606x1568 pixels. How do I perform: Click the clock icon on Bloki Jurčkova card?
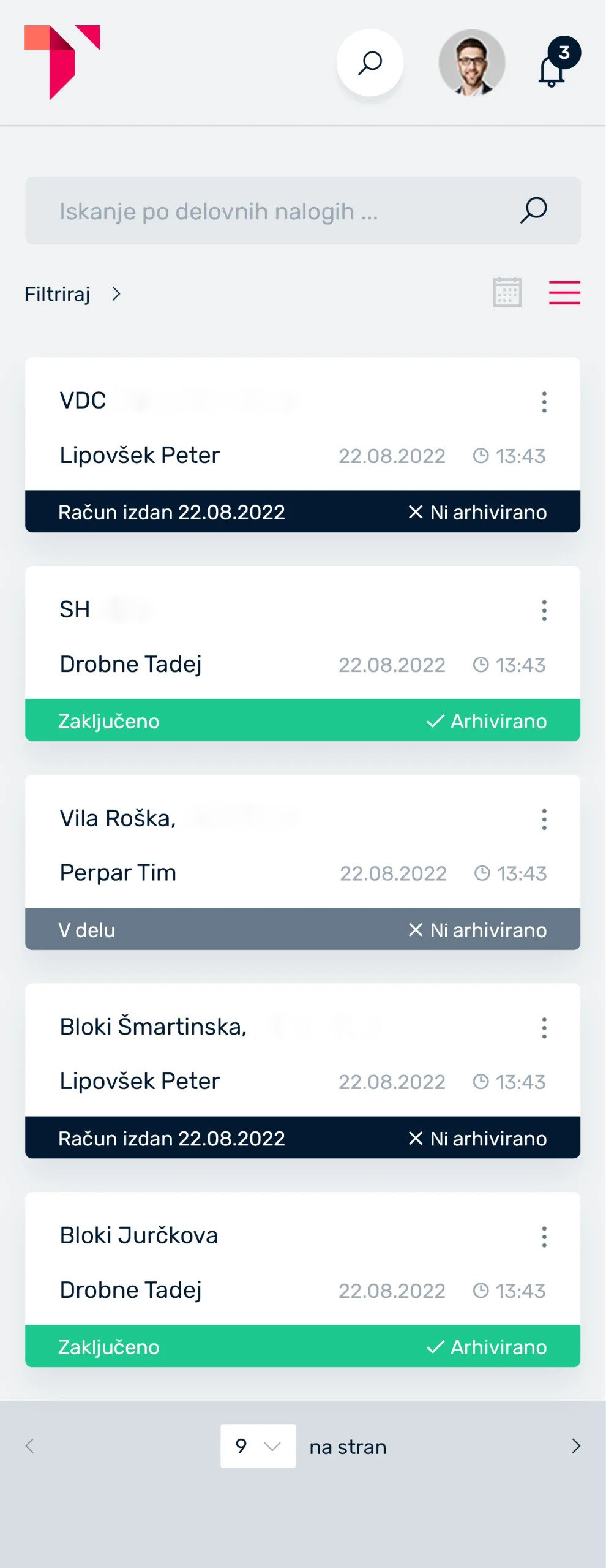[x=481, y=1291]
